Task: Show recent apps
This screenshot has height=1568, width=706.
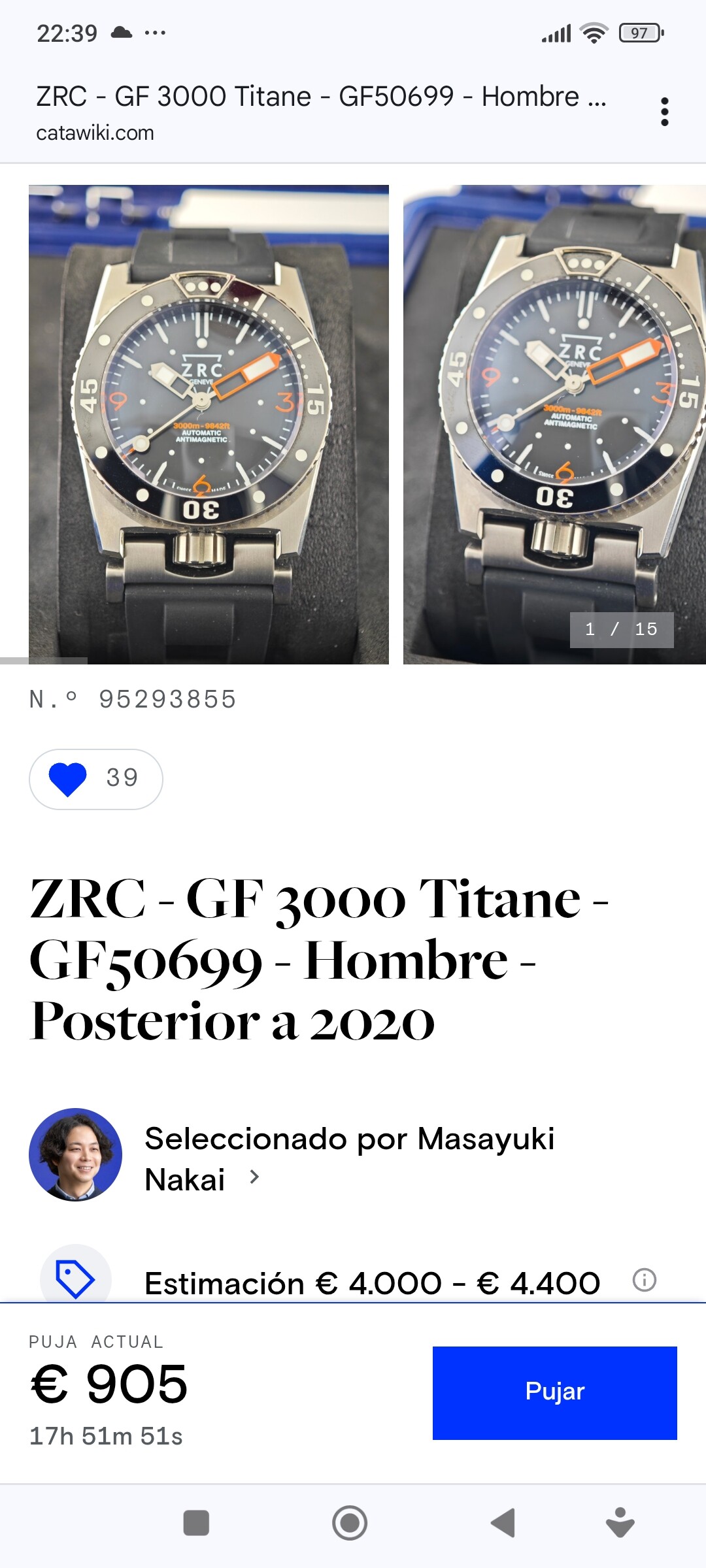Action: (196, 1523)
